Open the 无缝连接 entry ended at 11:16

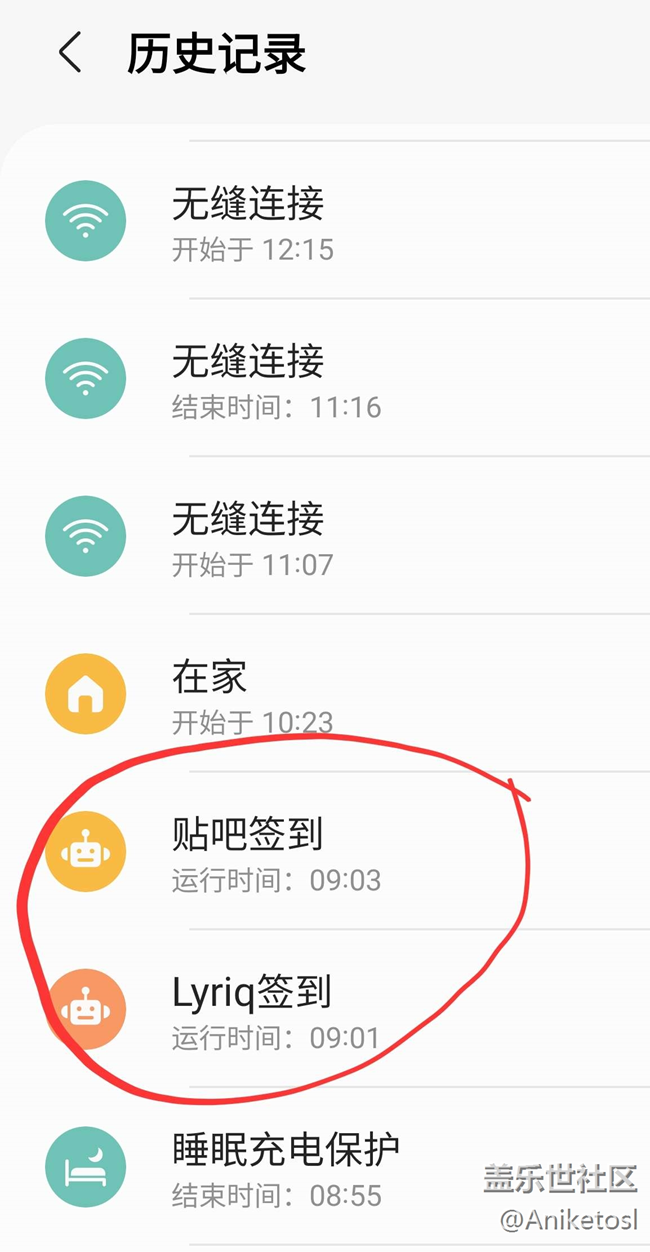tap(325, 377)
